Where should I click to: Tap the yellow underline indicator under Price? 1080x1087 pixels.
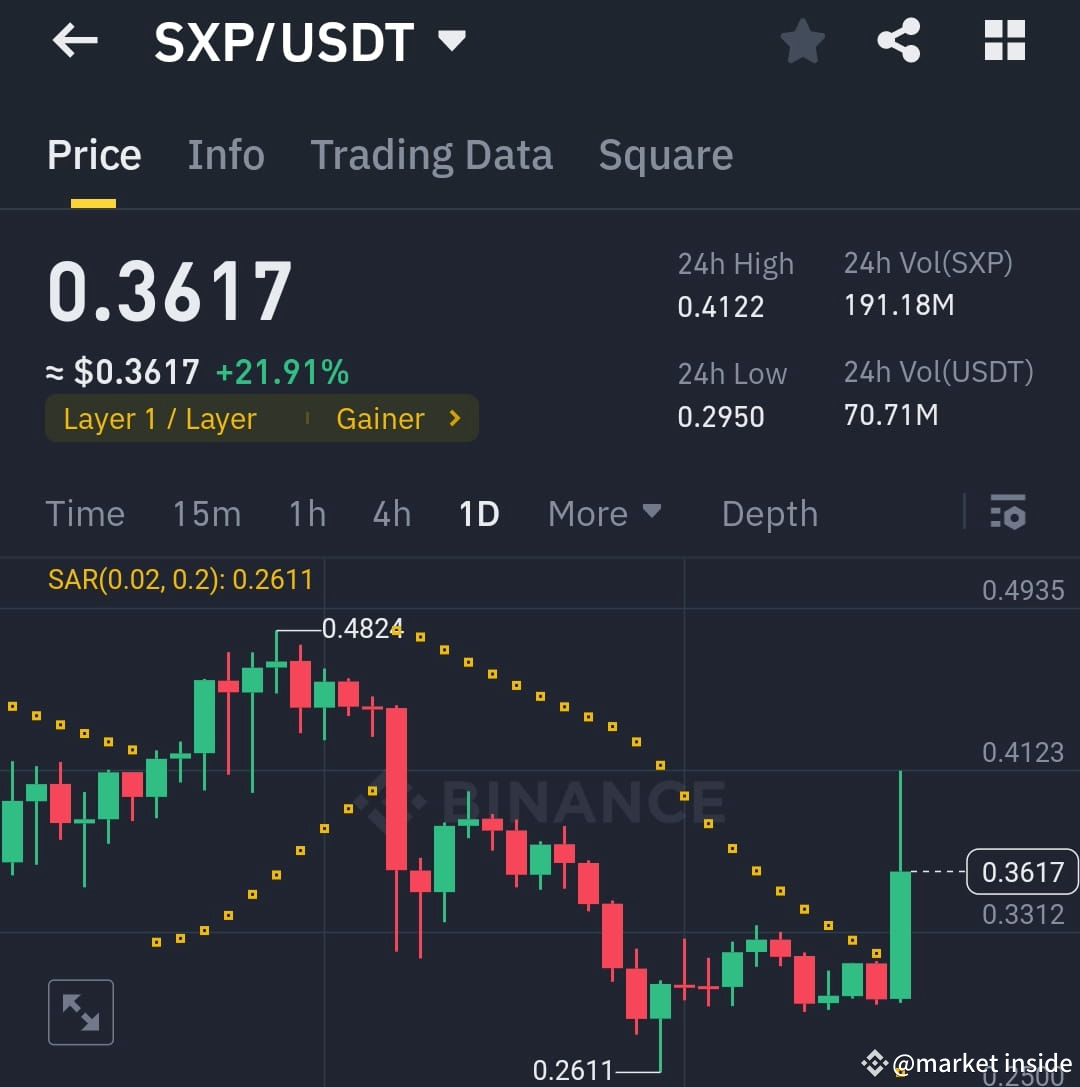coord(93,205)
